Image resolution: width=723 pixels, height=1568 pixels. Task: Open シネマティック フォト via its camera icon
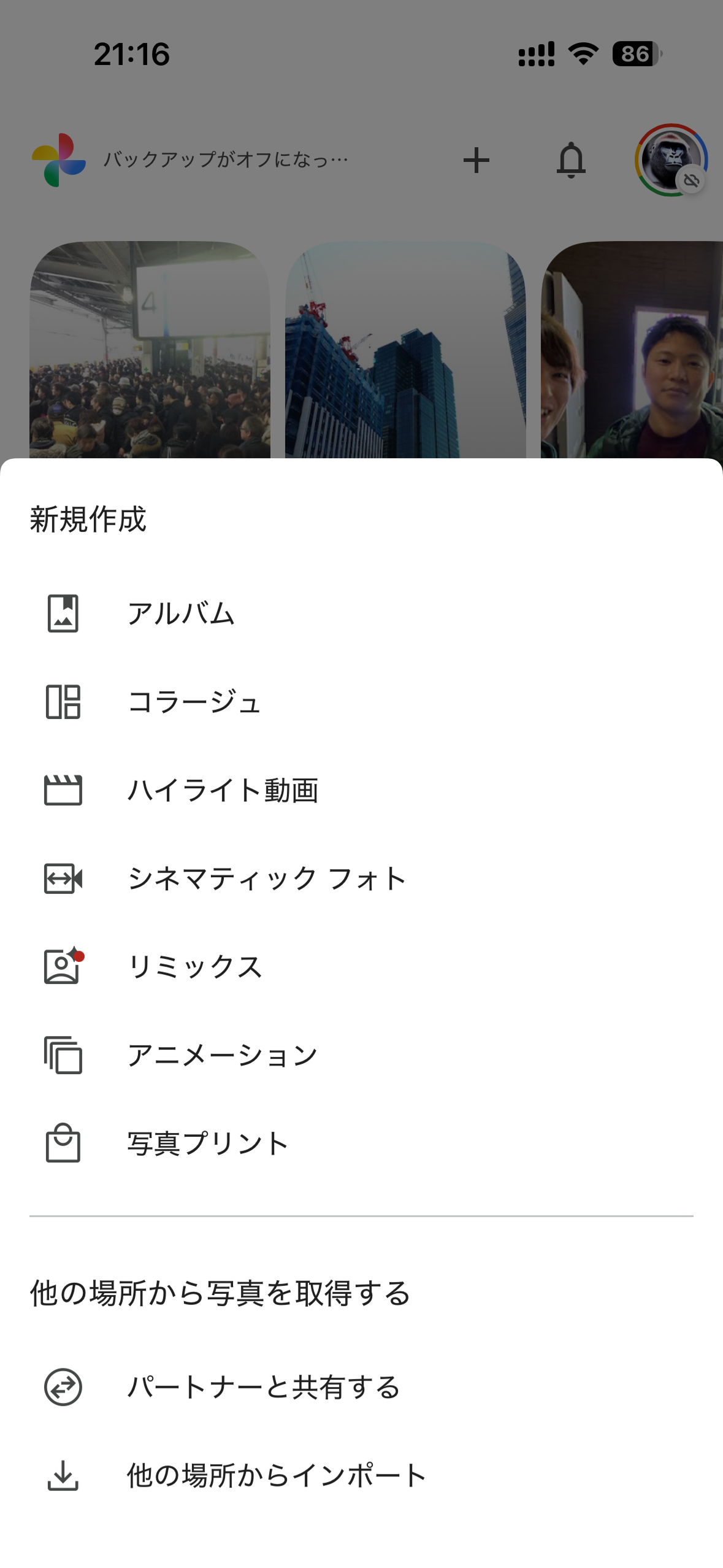(62, 880)
